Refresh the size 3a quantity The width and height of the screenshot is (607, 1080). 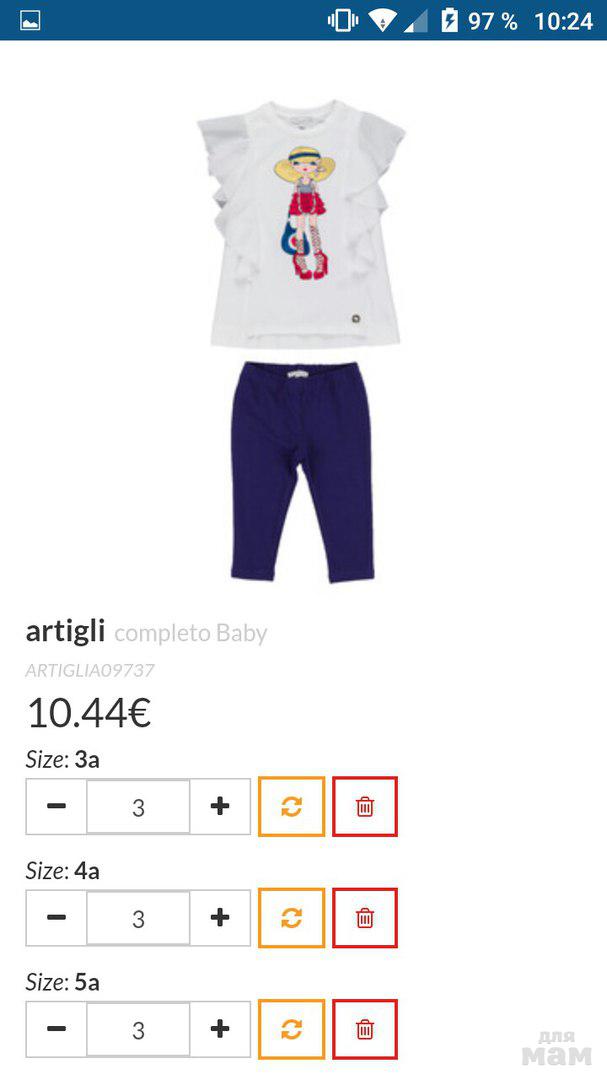[x=291, y=807]
